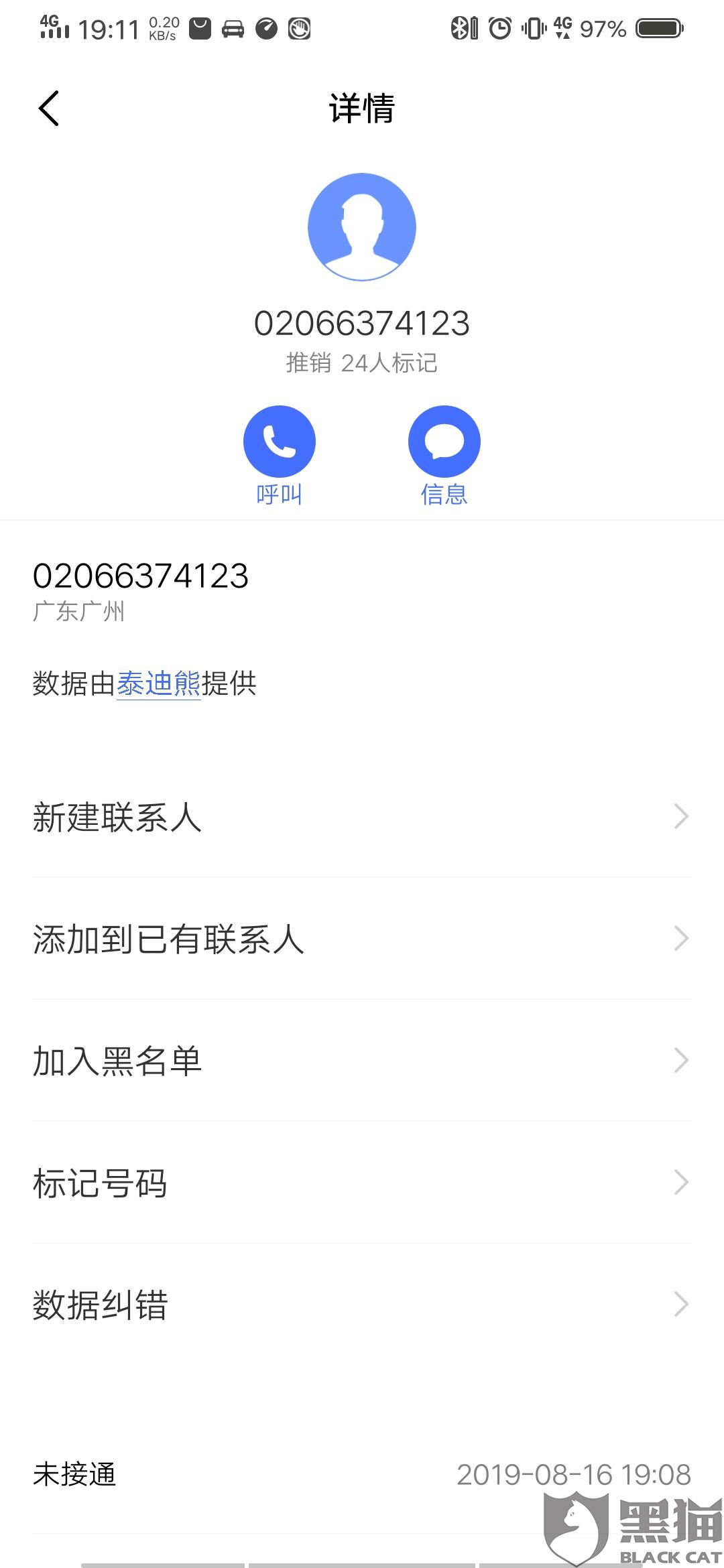Open 新建联系人 to create a contact

click(362, 817)
